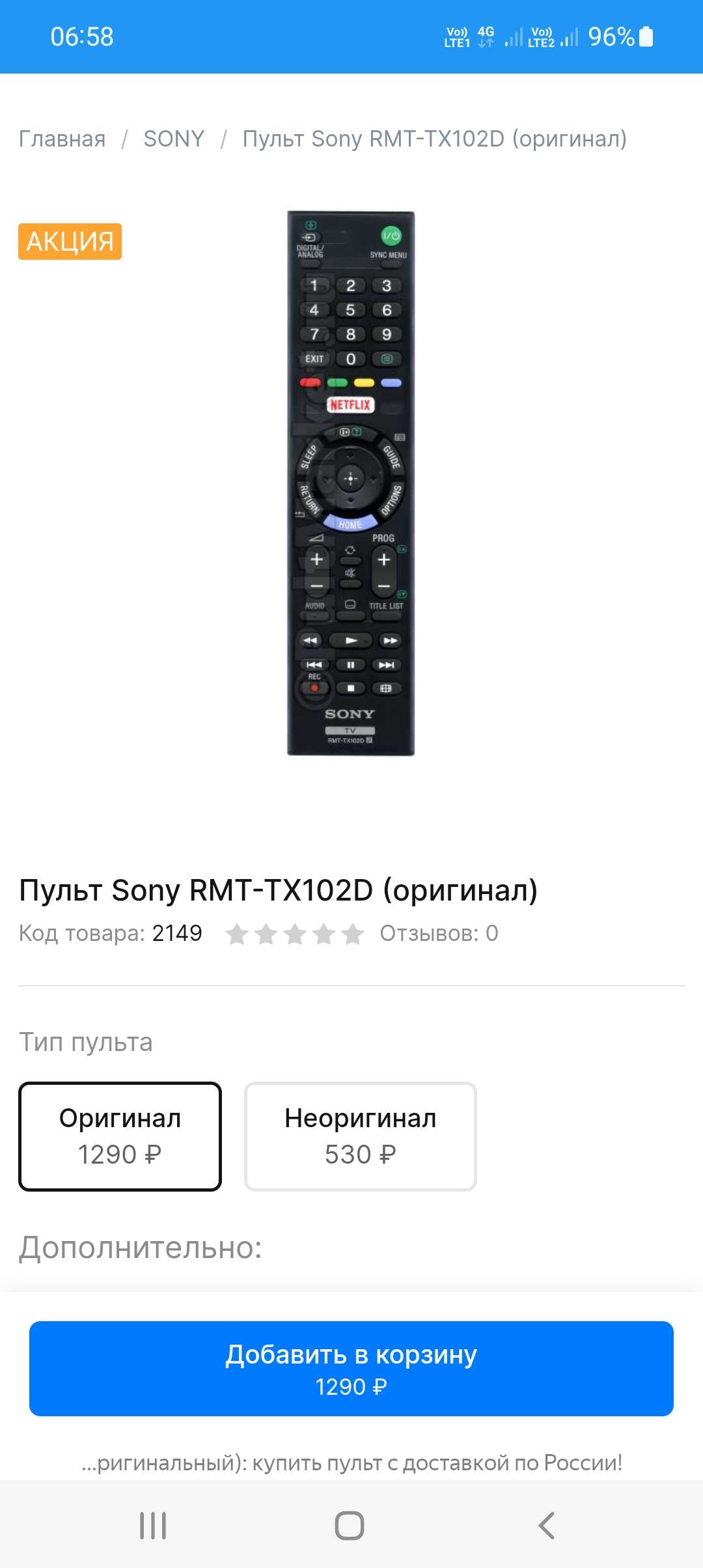703x1568 pixels.
Task: View the Sony remote product image
Action: pyautogui.click(x=351, y=483)
